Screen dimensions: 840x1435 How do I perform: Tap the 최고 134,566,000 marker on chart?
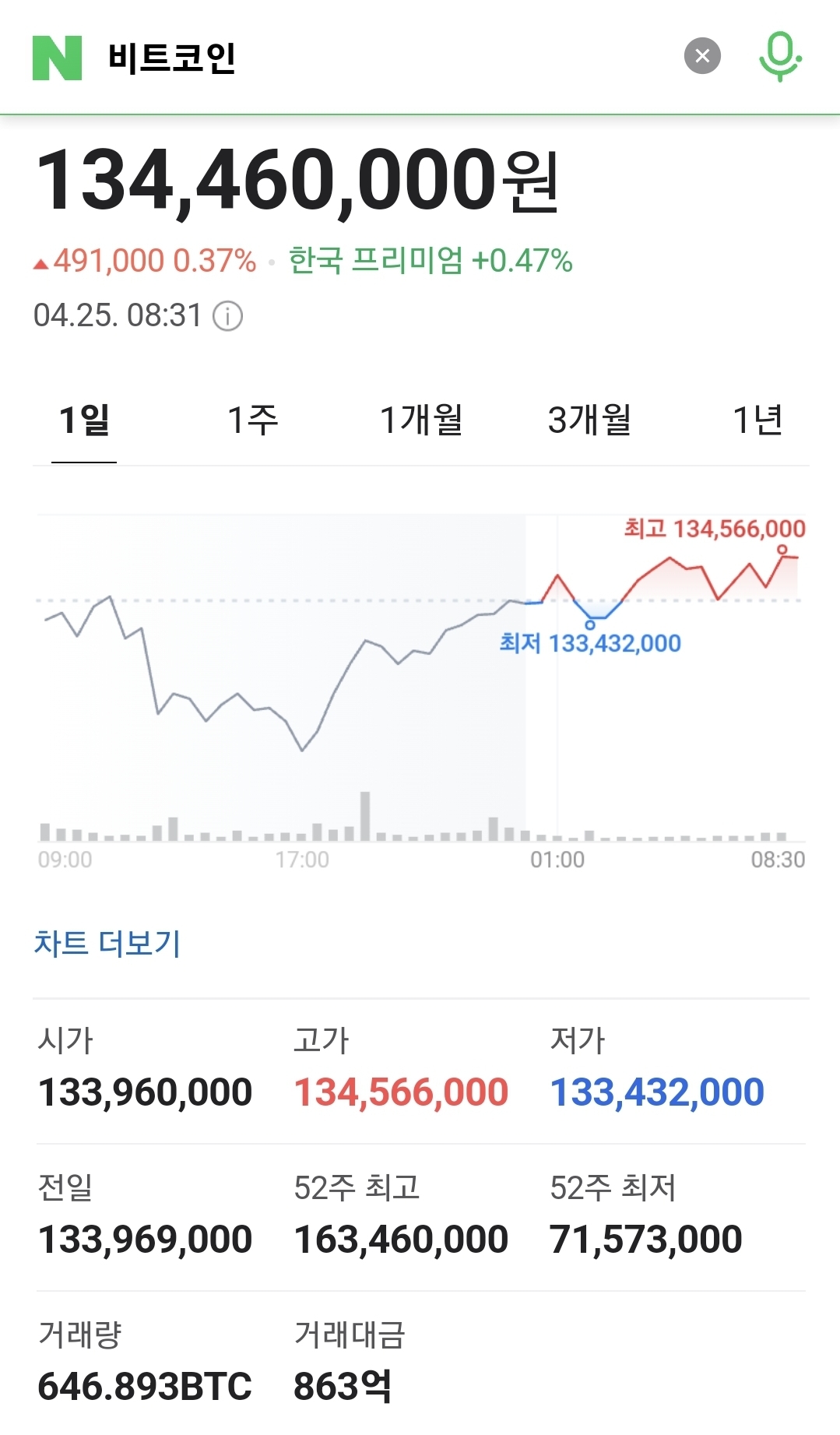click(714, 528)
